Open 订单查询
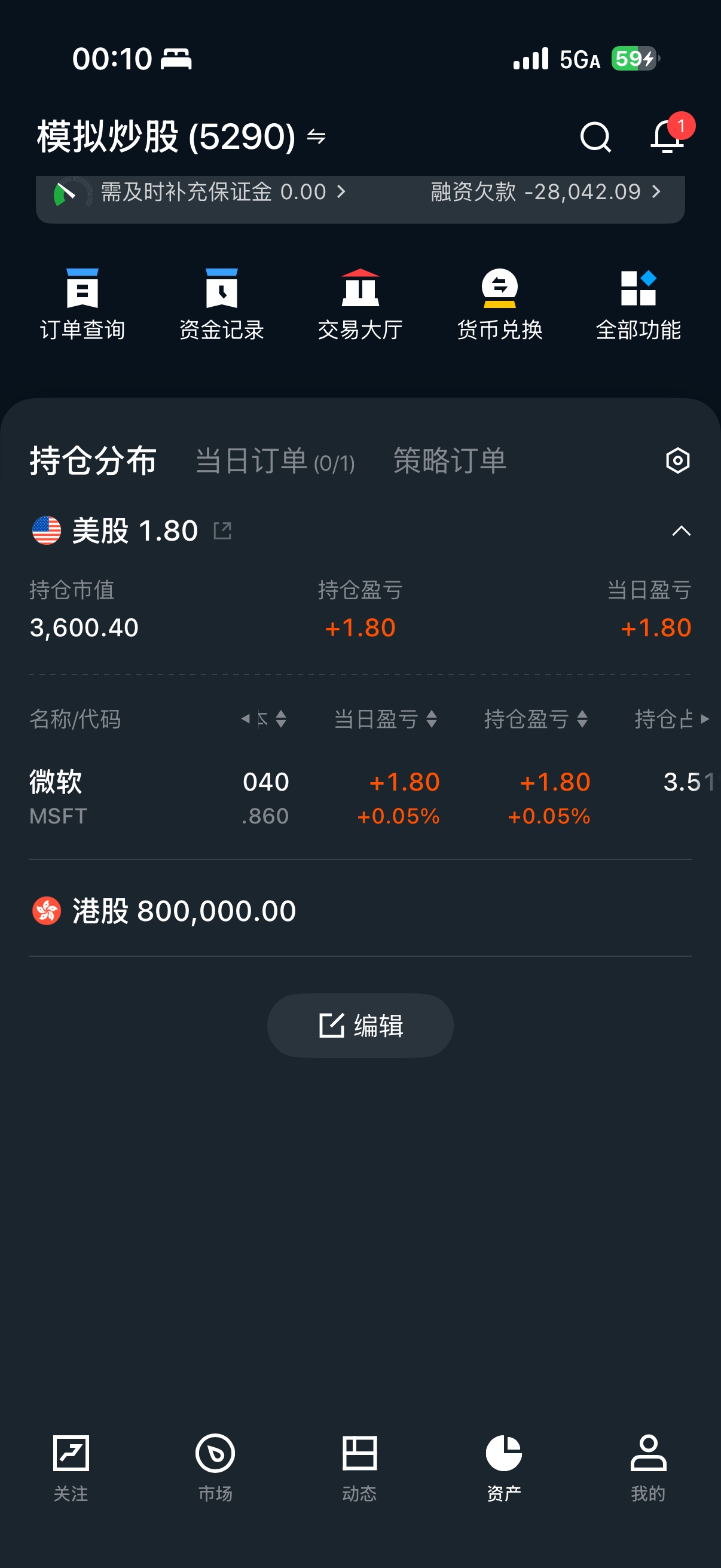Image resolution: width=721 pixels, height=1568 pixels. (82, 304)
